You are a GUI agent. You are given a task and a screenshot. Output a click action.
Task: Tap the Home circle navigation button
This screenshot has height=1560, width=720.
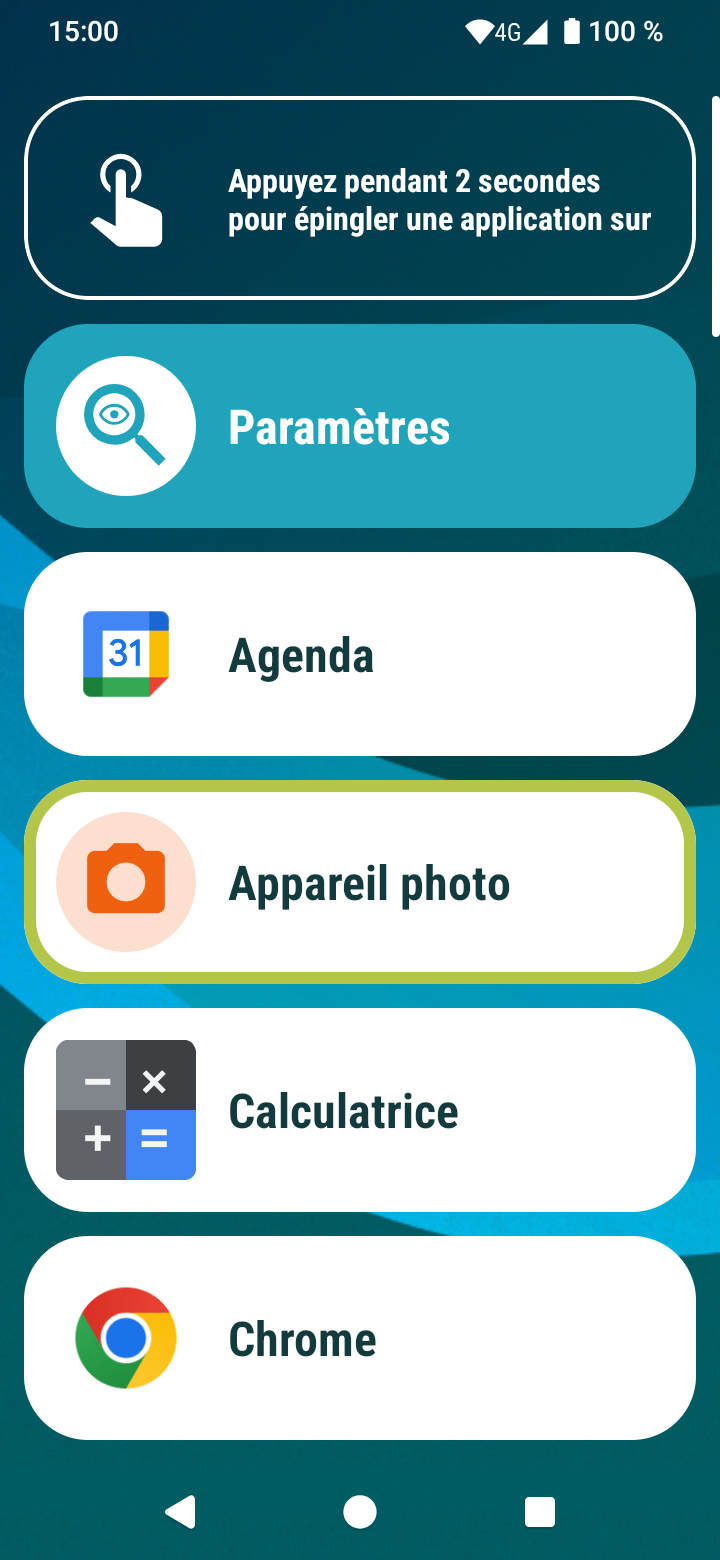point(360,1512)
